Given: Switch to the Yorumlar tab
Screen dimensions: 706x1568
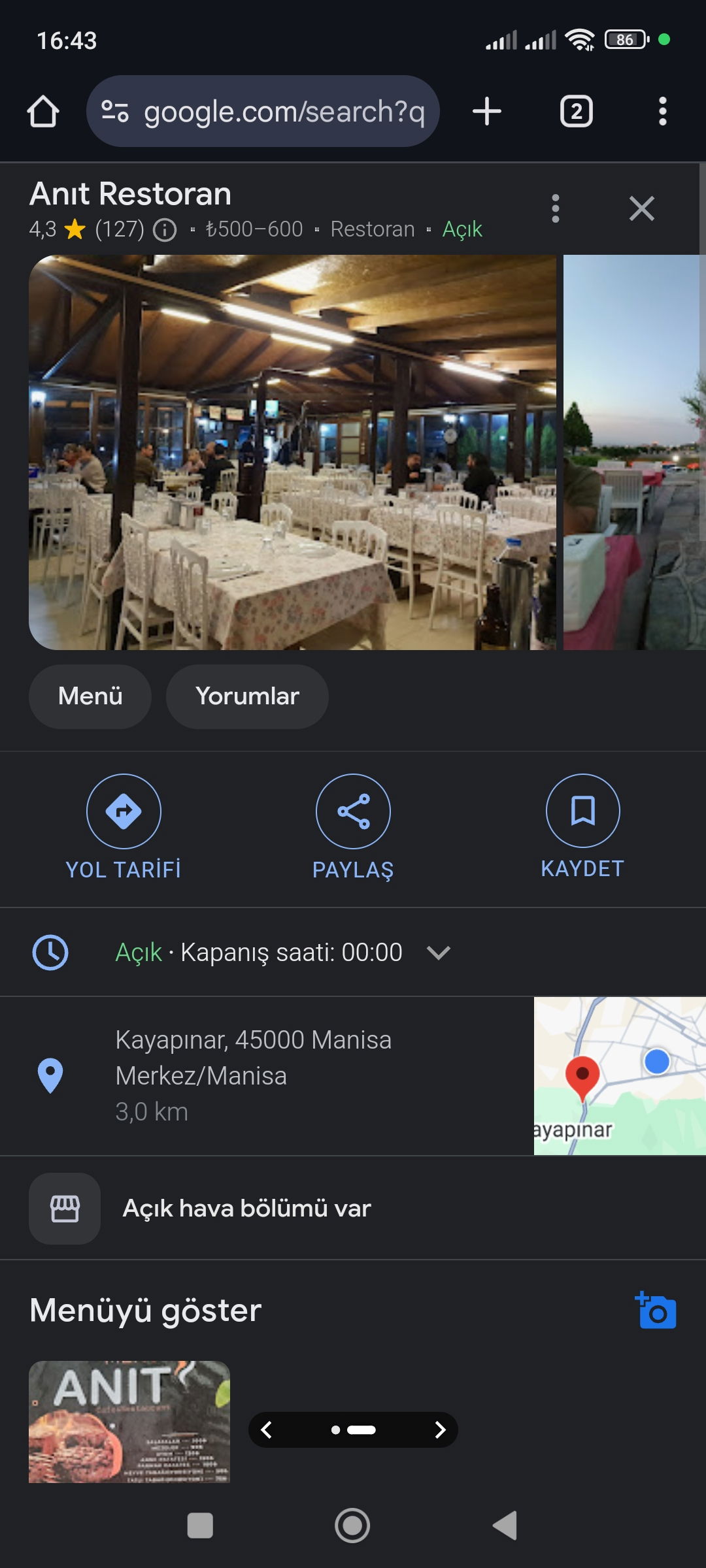Looking at the screenshot, I should 247,696.
